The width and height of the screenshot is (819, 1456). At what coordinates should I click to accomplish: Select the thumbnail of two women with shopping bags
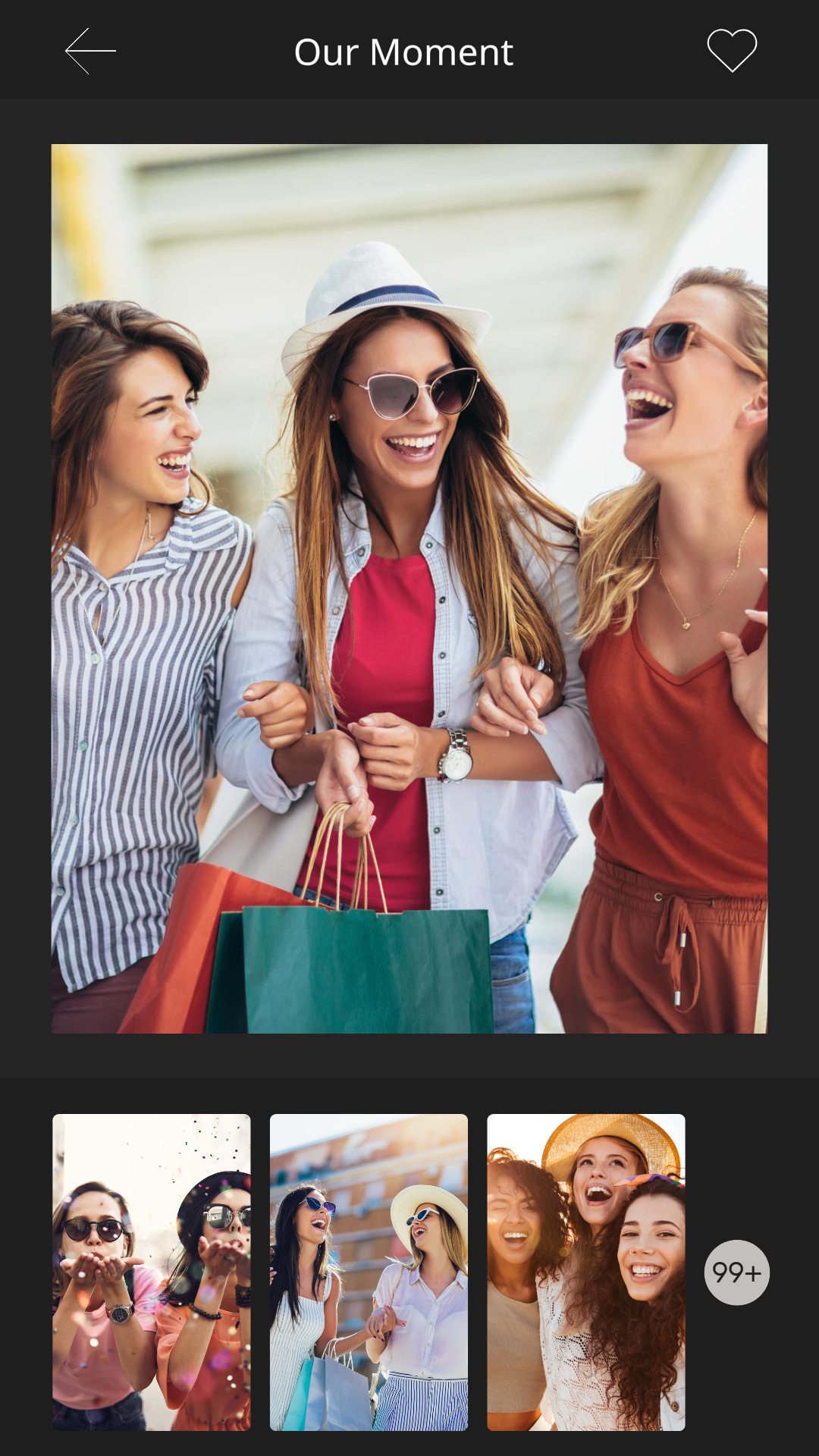[369, 1272]
